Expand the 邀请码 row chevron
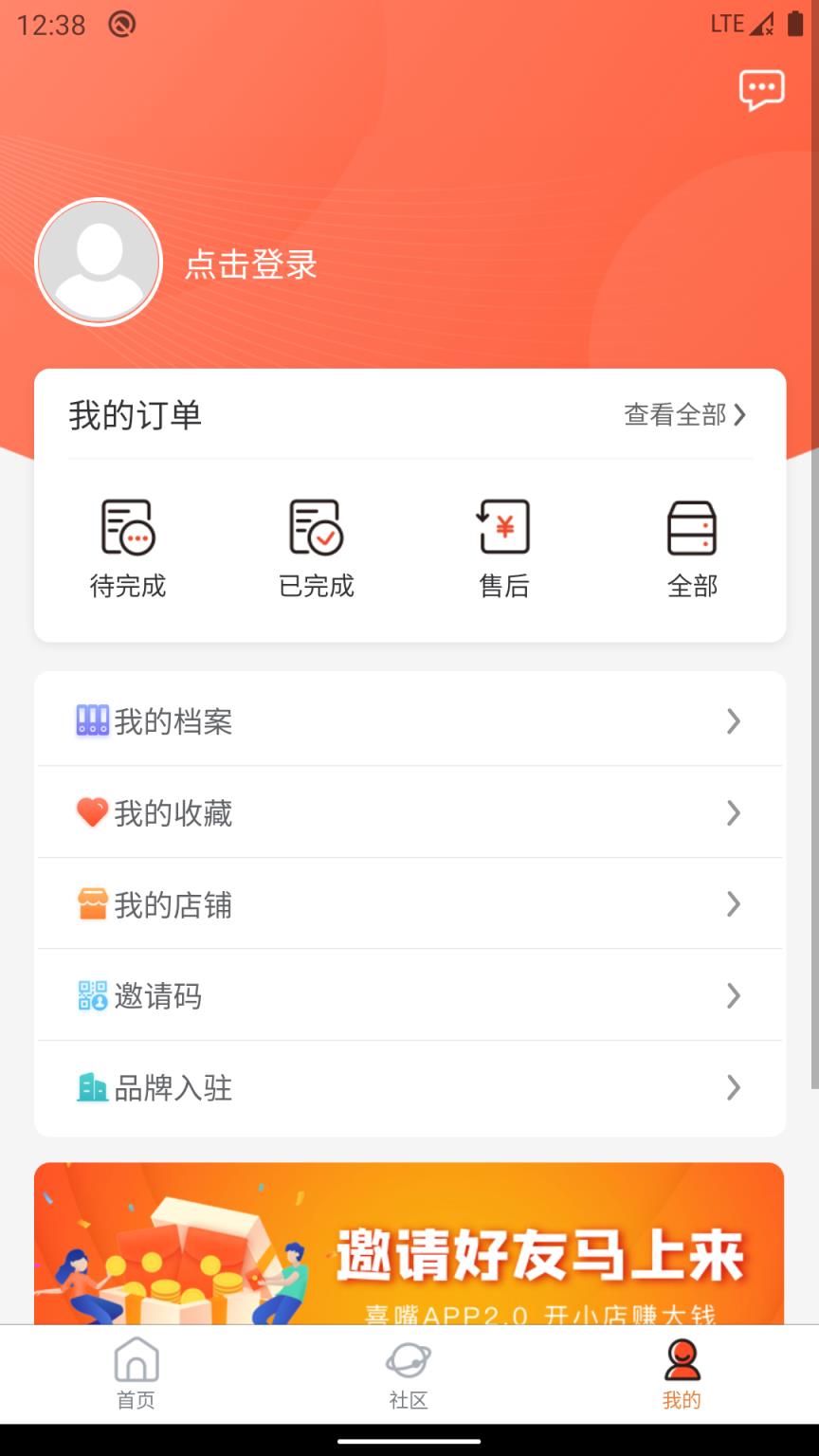819x1456 pixels. click(734, 995)
